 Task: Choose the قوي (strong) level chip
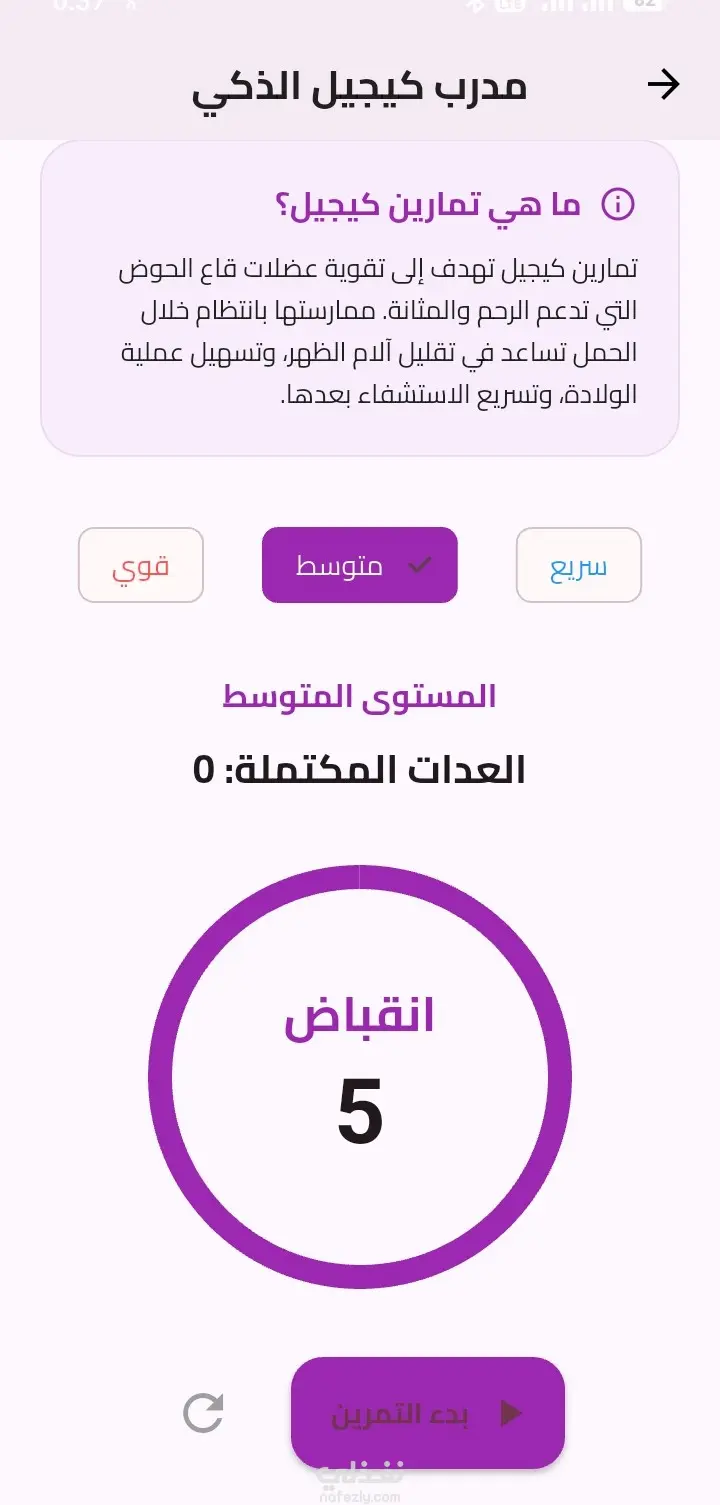pos(141,565)
